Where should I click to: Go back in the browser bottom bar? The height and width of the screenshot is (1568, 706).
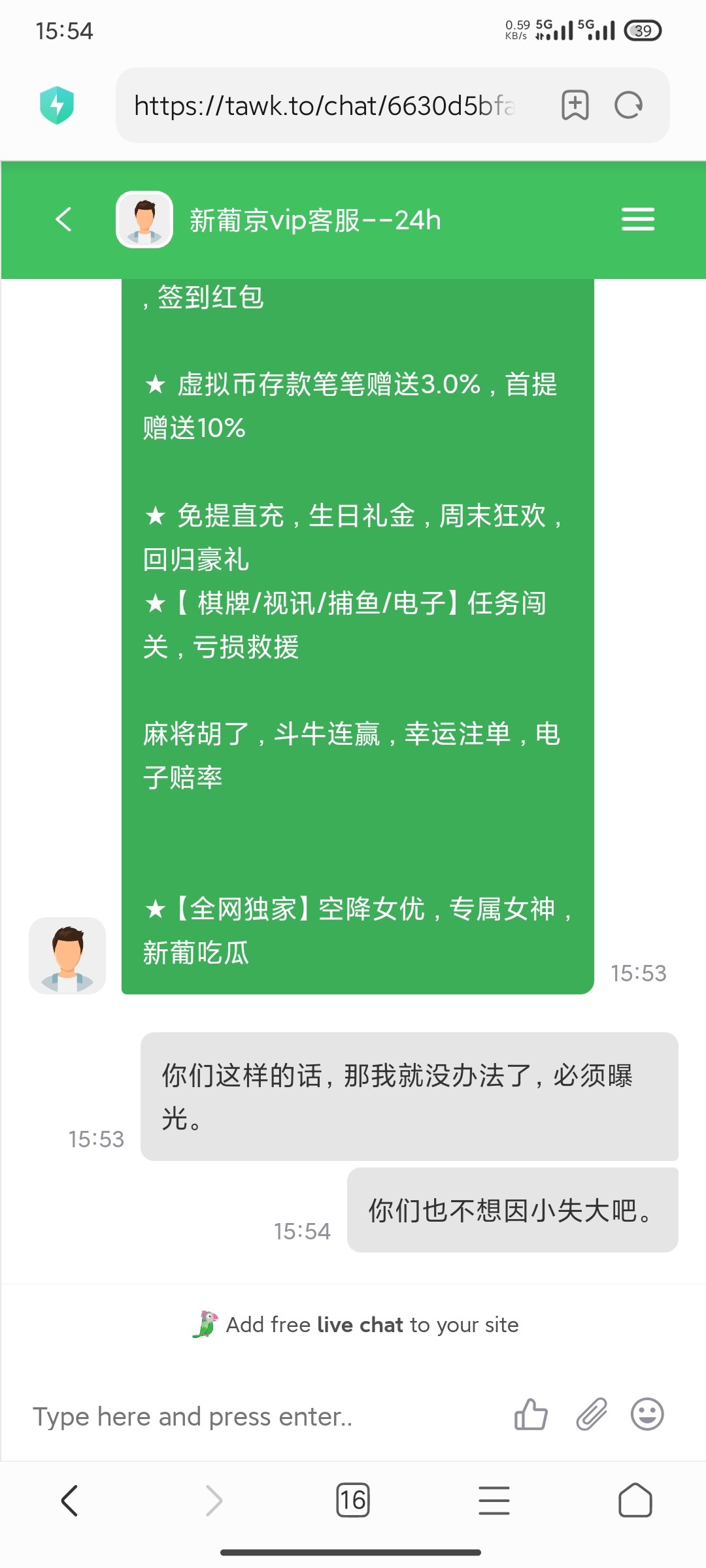[x=70, y=1500]
